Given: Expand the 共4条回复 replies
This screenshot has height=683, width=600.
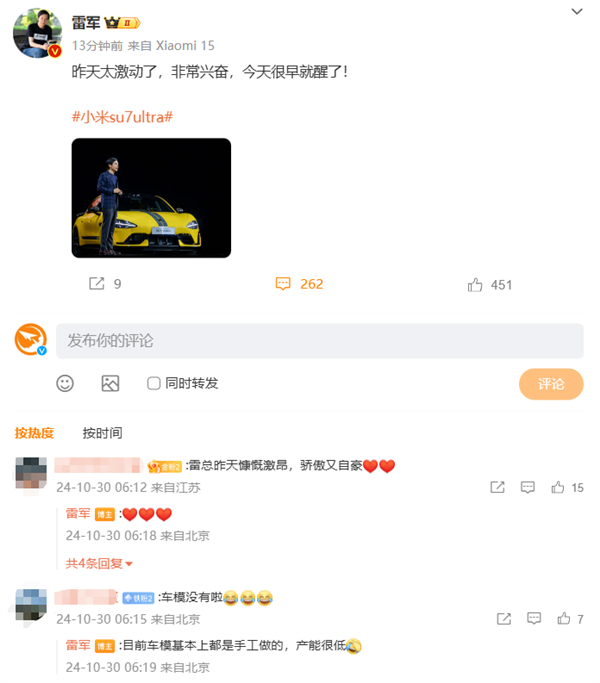Looking at the screenshot, I should coord(99,563).
